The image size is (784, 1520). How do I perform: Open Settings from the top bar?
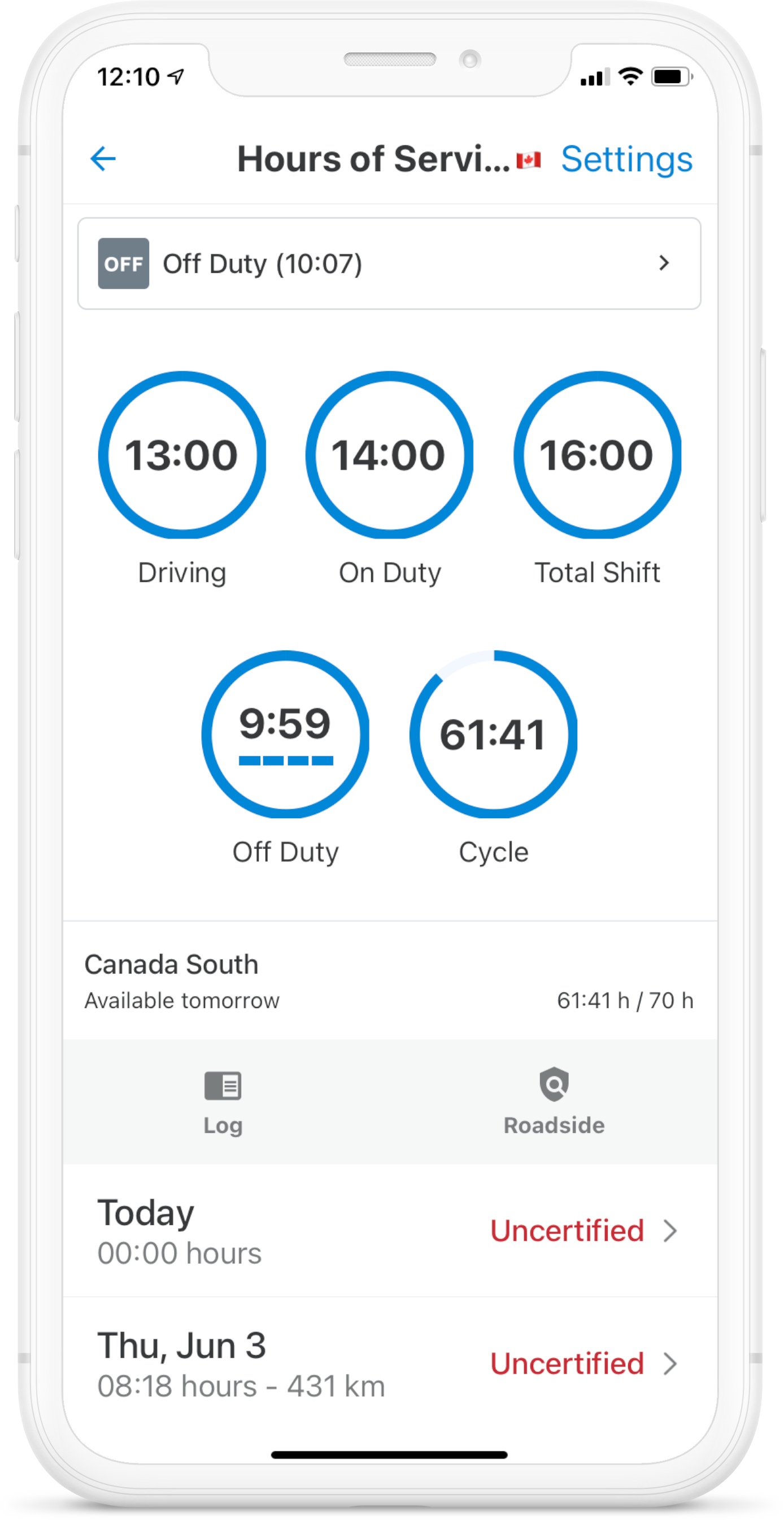coord(626,158)
